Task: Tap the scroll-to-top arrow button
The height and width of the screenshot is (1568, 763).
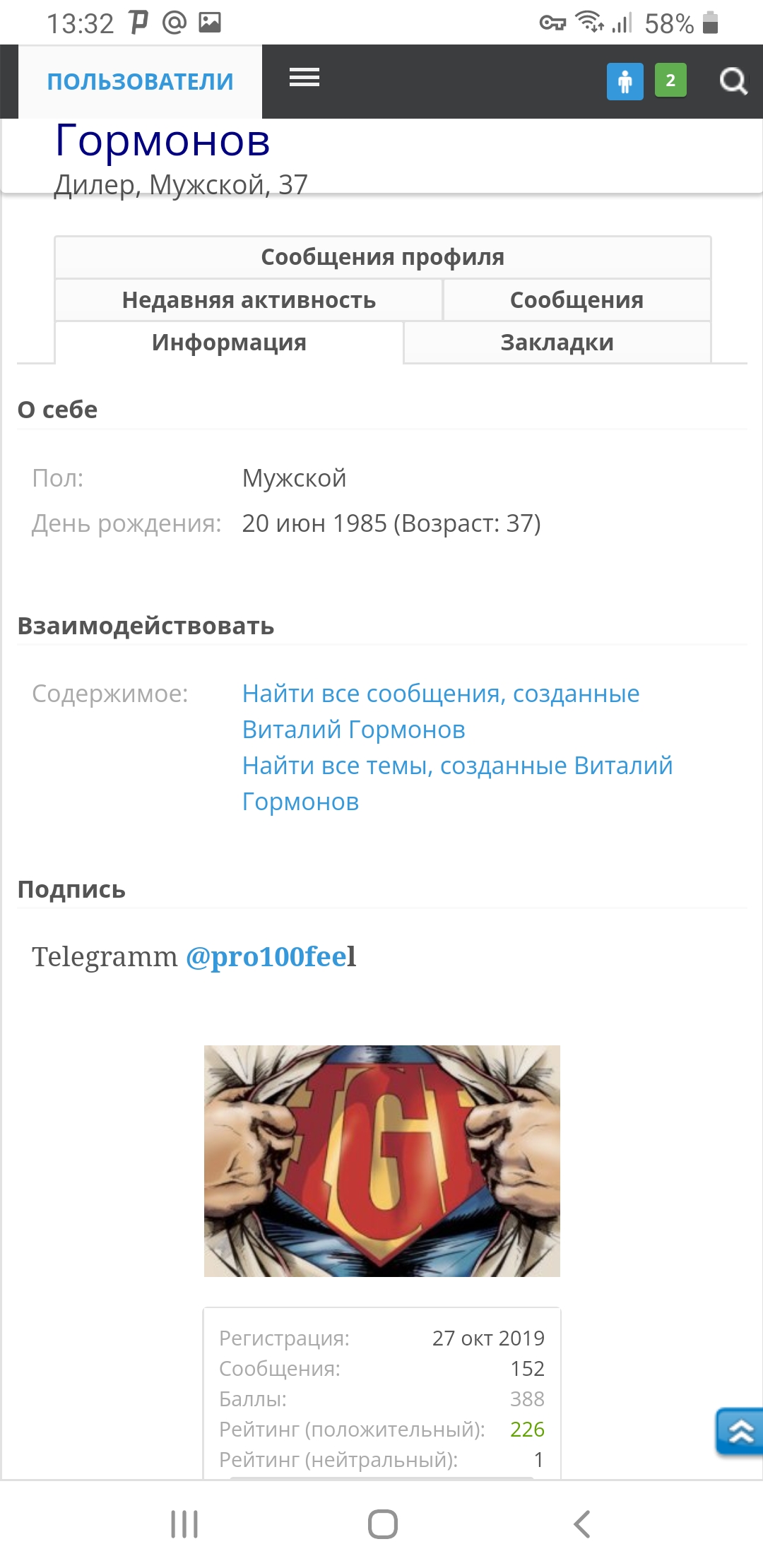Action: [740, 1432]
